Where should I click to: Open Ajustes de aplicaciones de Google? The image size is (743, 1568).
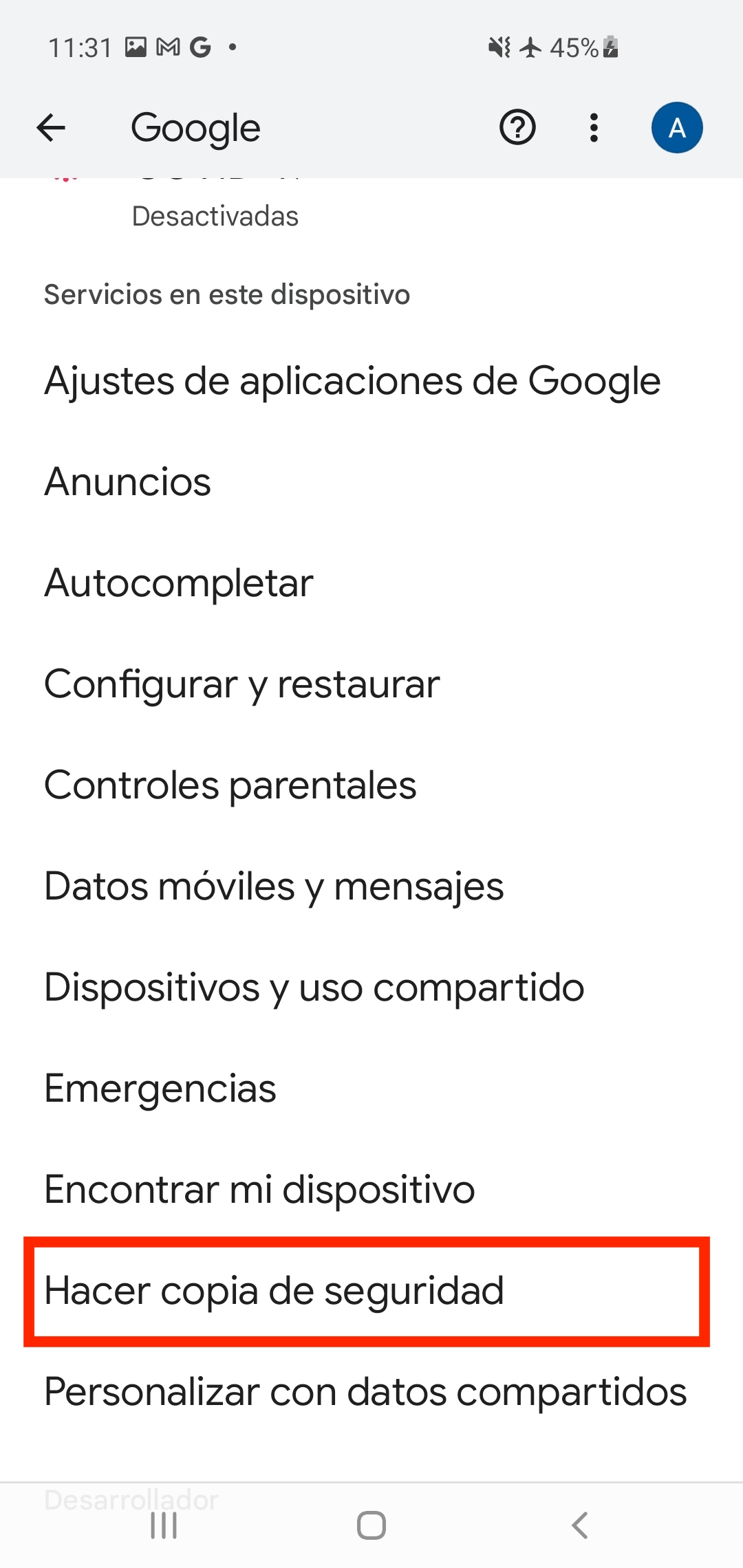pyautogui.click(x=371, y=381)
